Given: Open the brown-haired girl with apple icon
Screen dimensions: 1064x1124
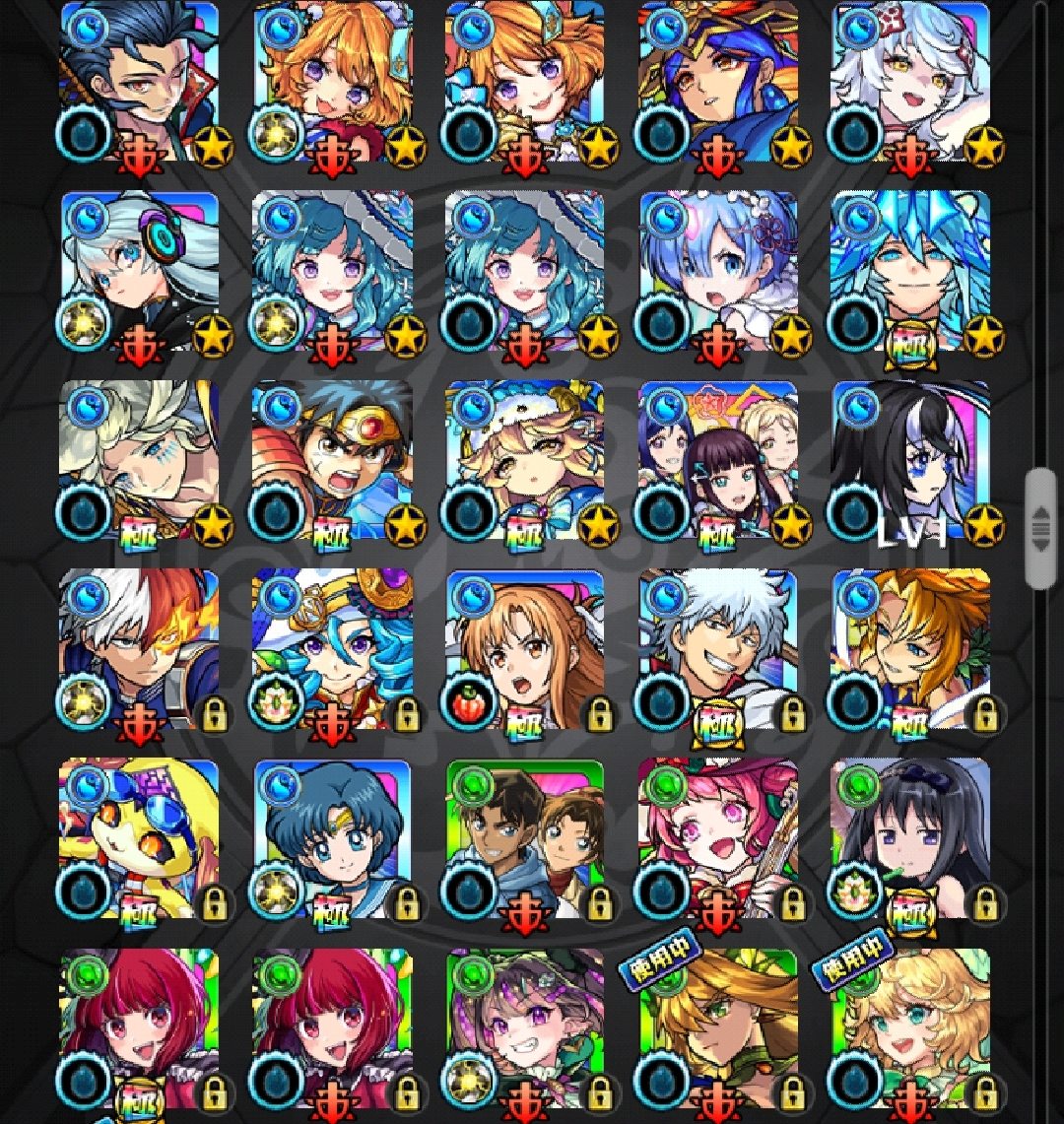Looking at the screenshot, I should pyautogui.click(x=524, y=649).
